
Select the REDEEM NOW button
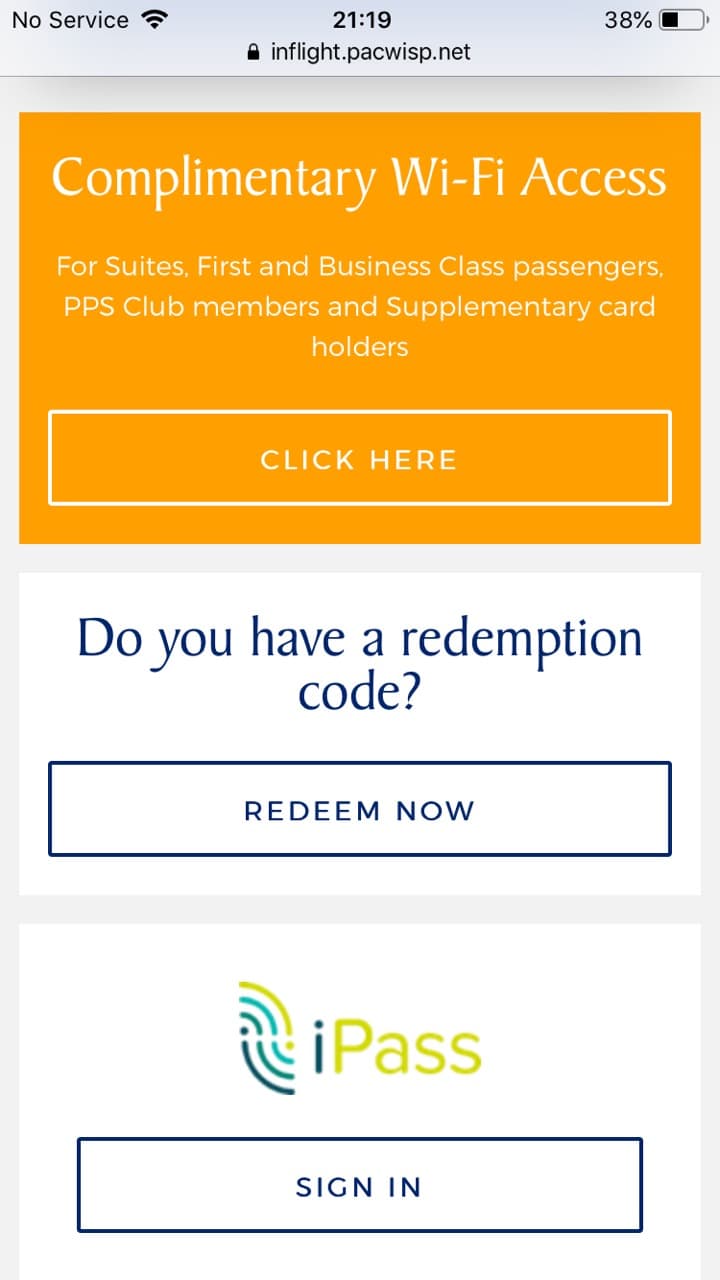(359, 809)
